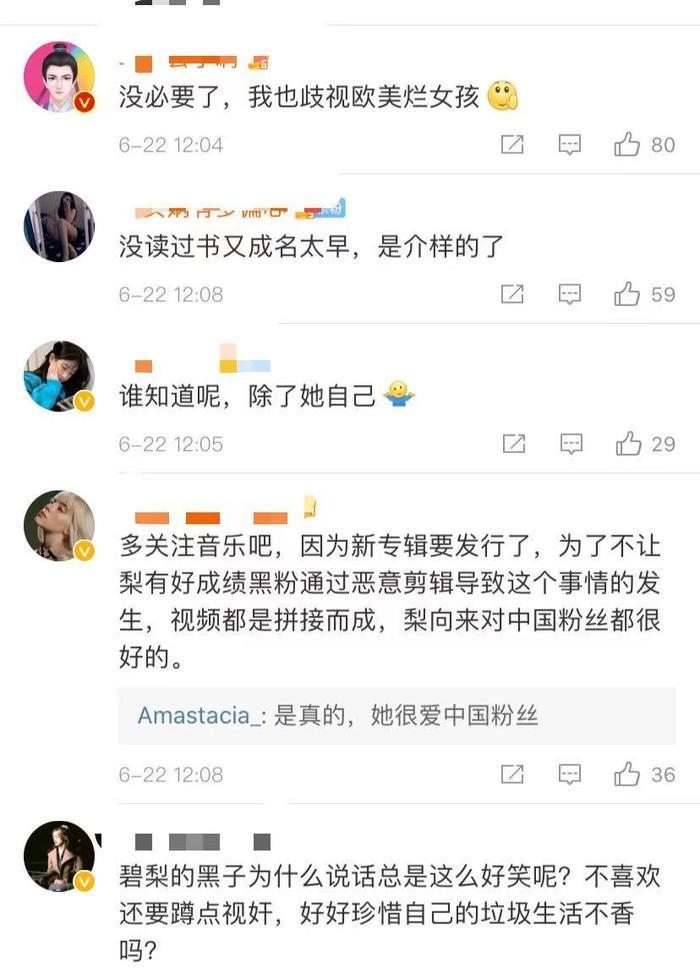700x974 pixels.
Task: Open avatar of the 碧梨的黑子 commenter
Action: pyautogui.click(x=58, y=856)
